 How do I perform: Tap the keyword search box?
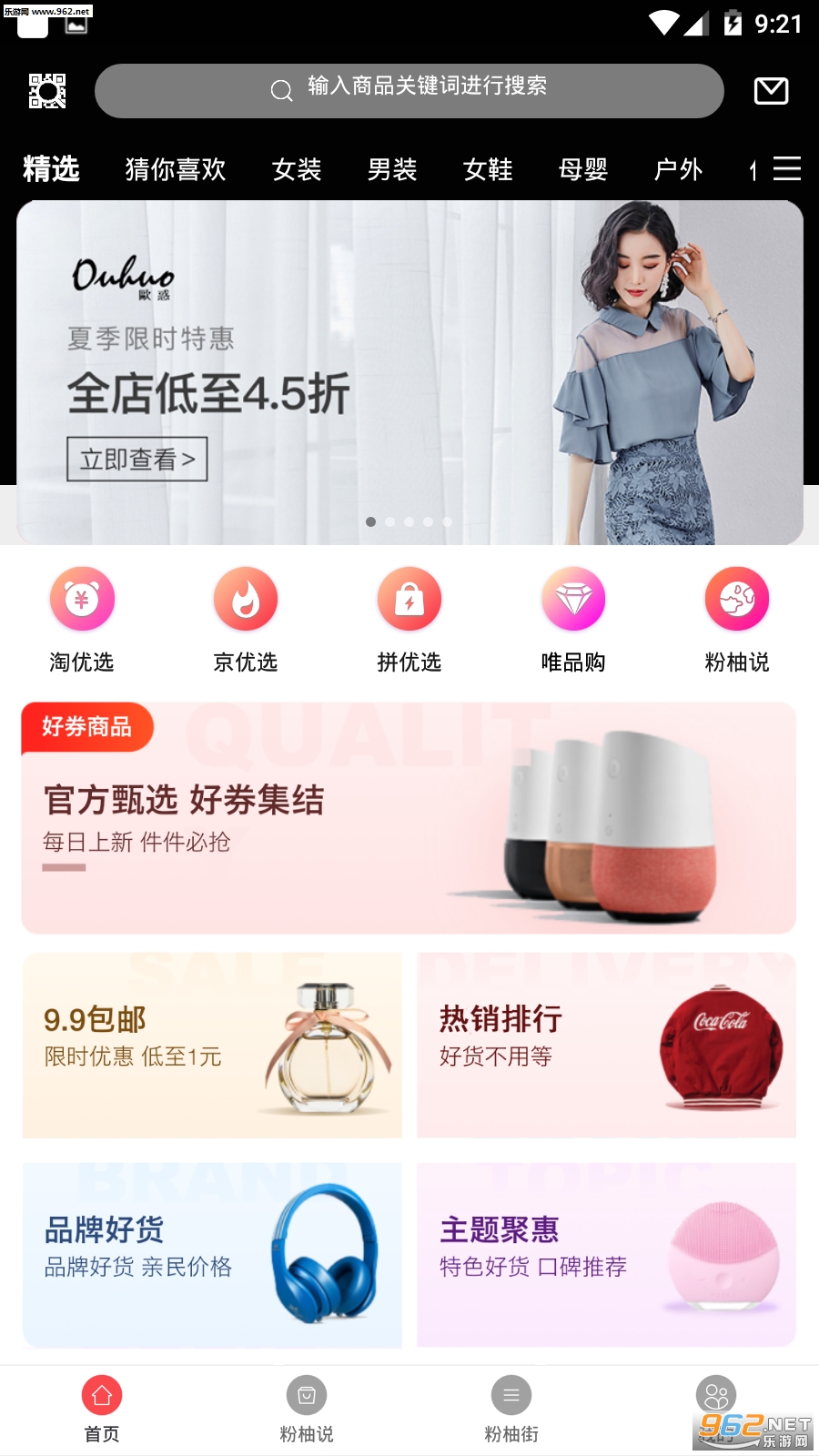pos(409,91)
